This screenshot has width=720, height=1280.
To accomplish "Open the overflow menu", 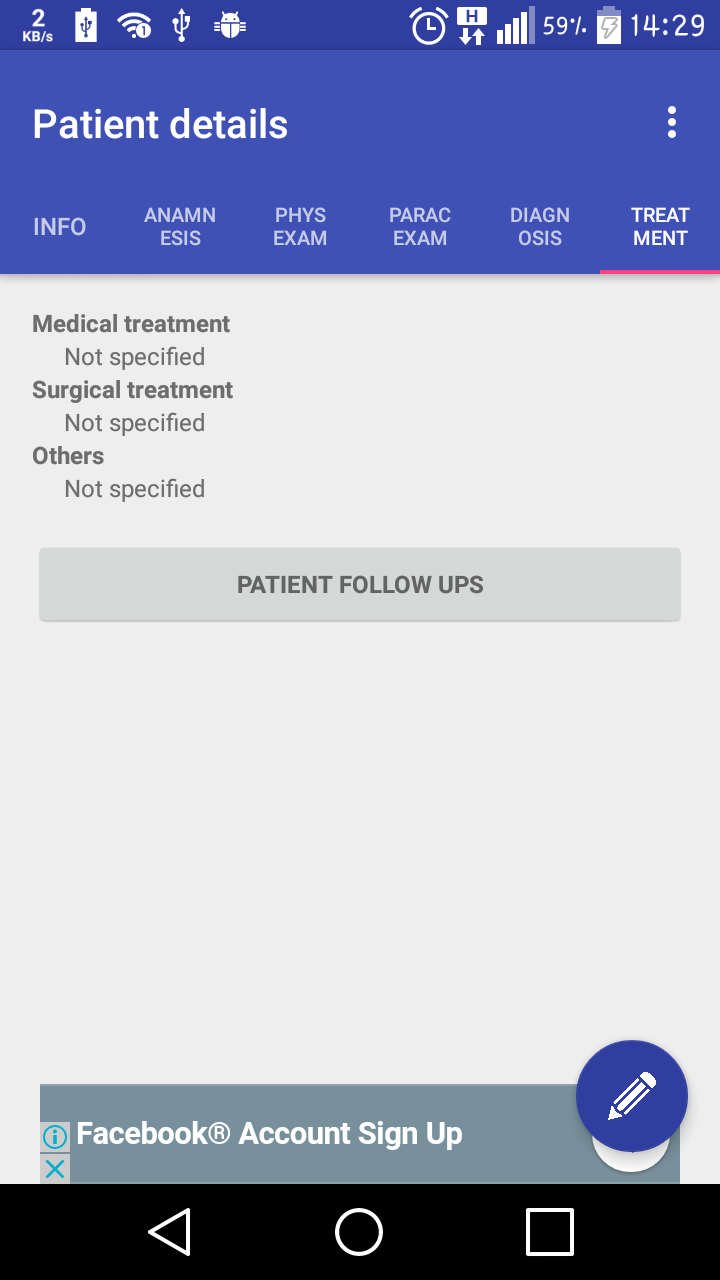I will point(671,123).
